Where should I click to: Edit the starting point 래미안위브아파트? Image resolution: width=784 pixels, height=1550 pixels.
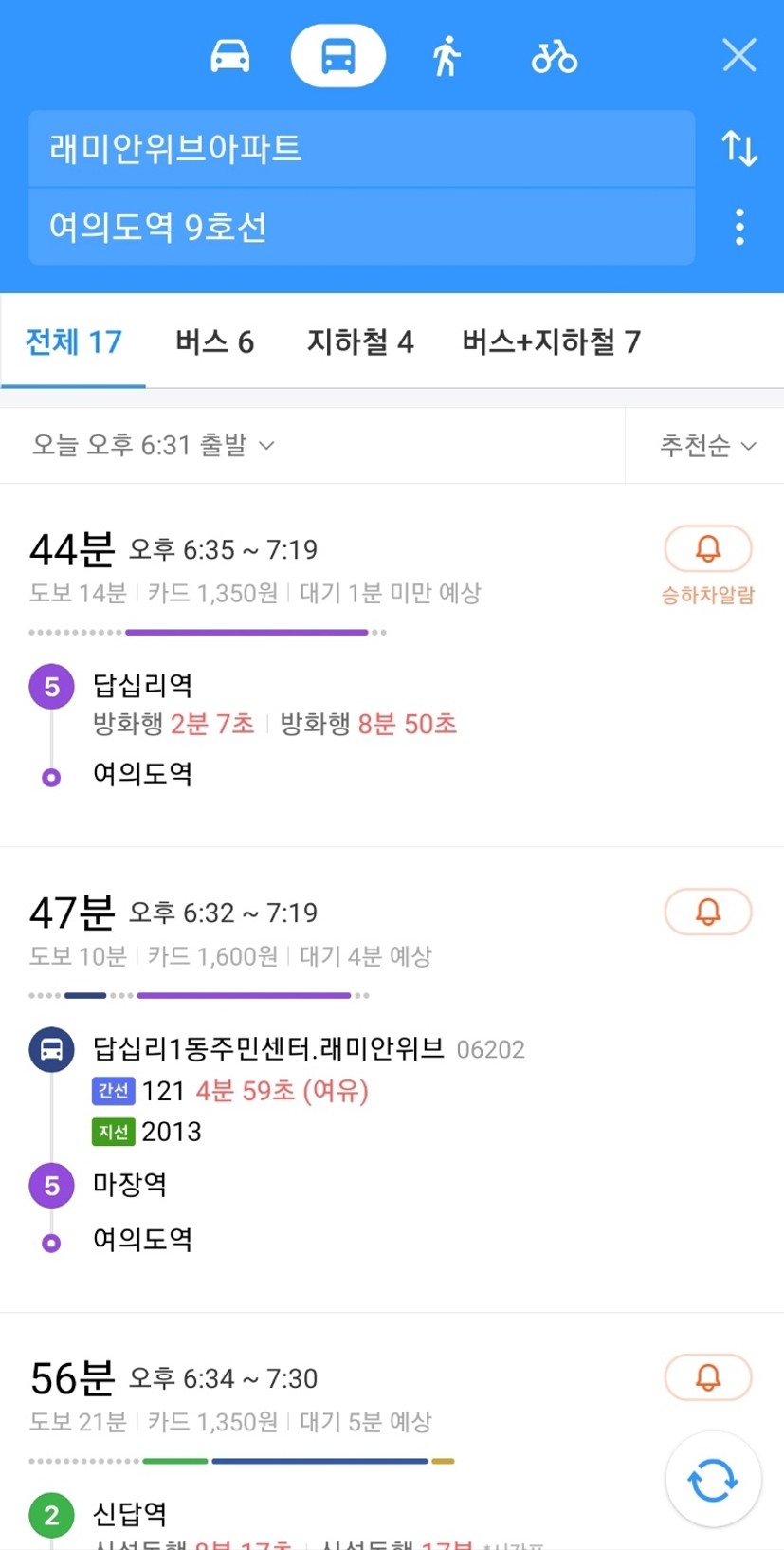(361, 149)
